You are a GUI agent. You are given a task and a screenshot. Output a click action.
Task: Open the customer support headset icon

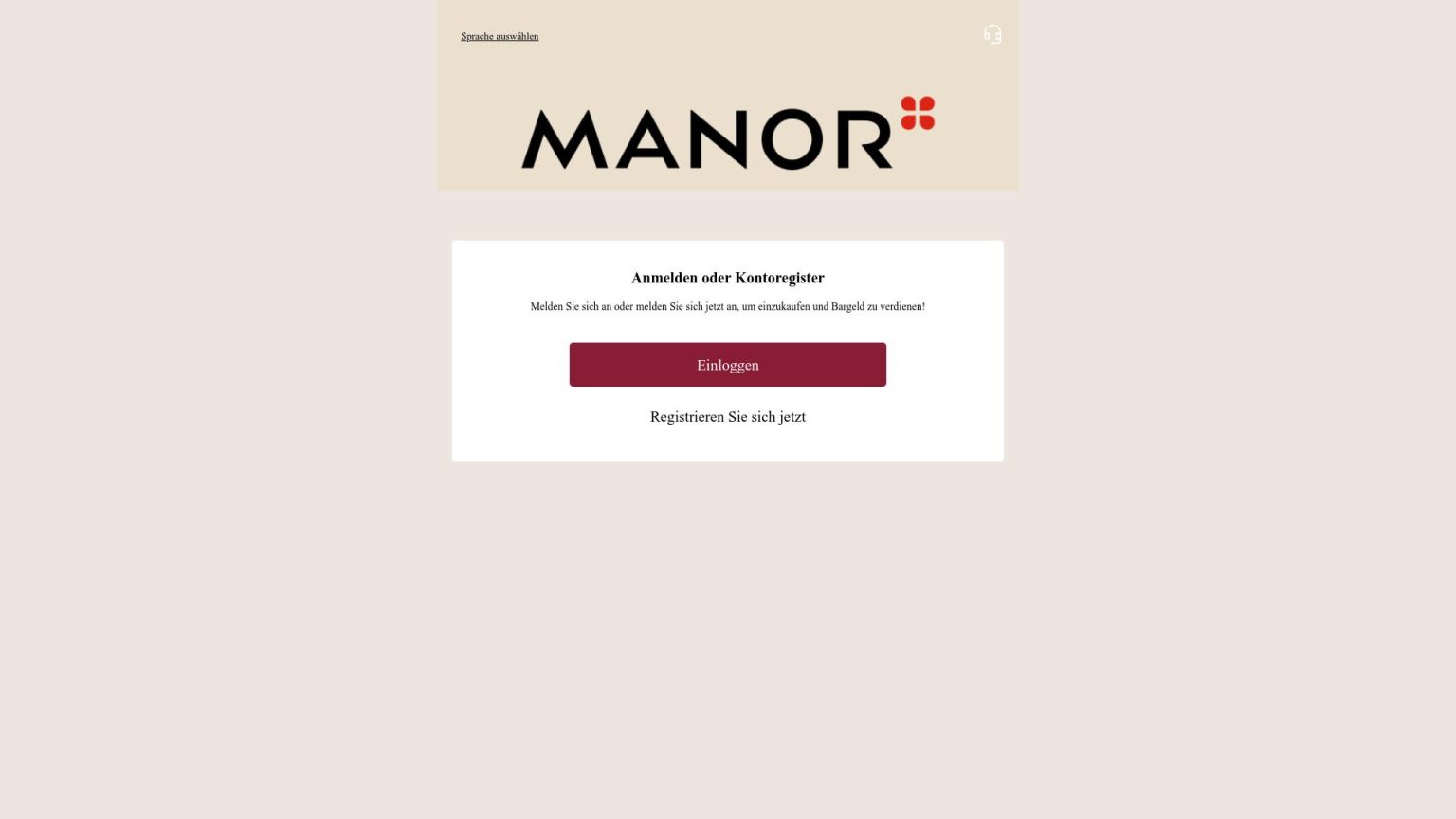click(992, 35)
